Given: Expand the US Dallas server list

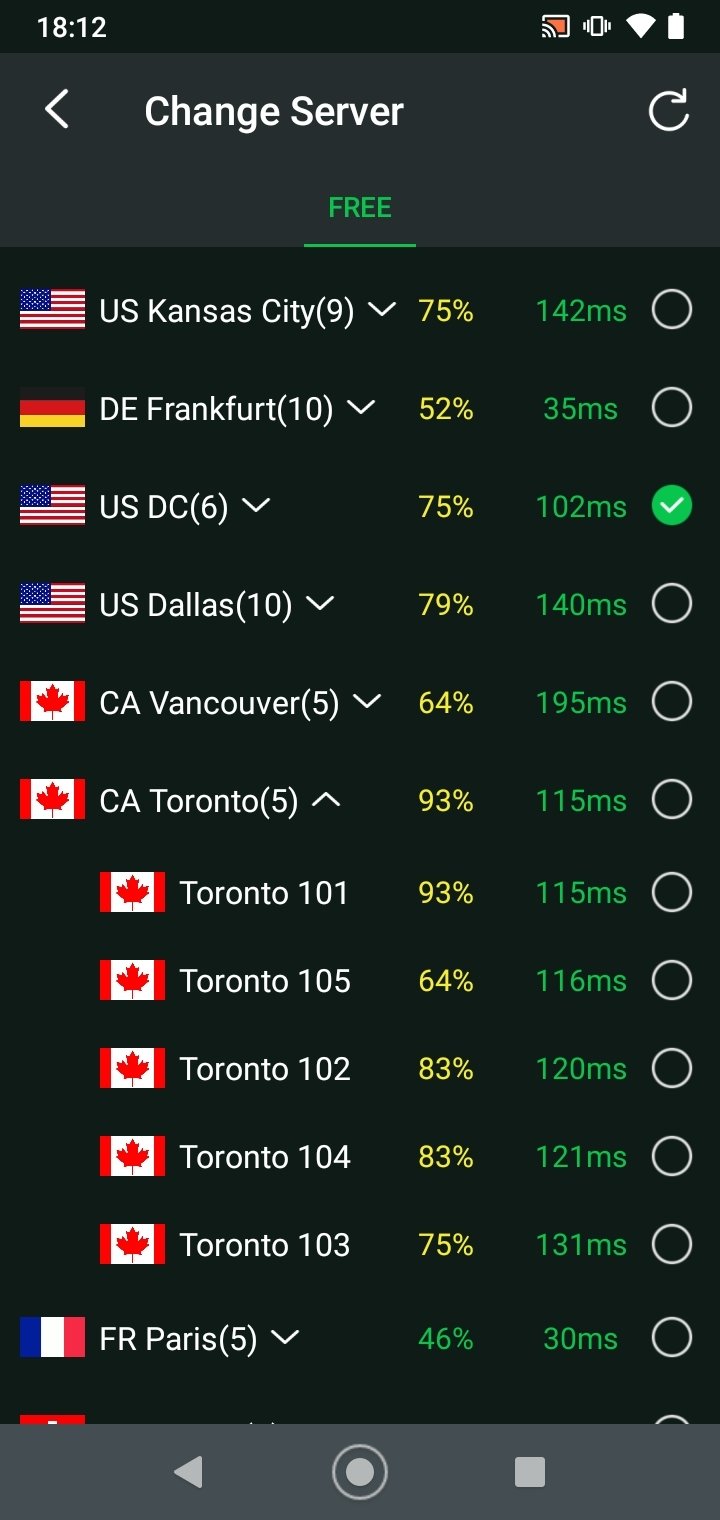Looking at the screenshot, I should 320,603.
